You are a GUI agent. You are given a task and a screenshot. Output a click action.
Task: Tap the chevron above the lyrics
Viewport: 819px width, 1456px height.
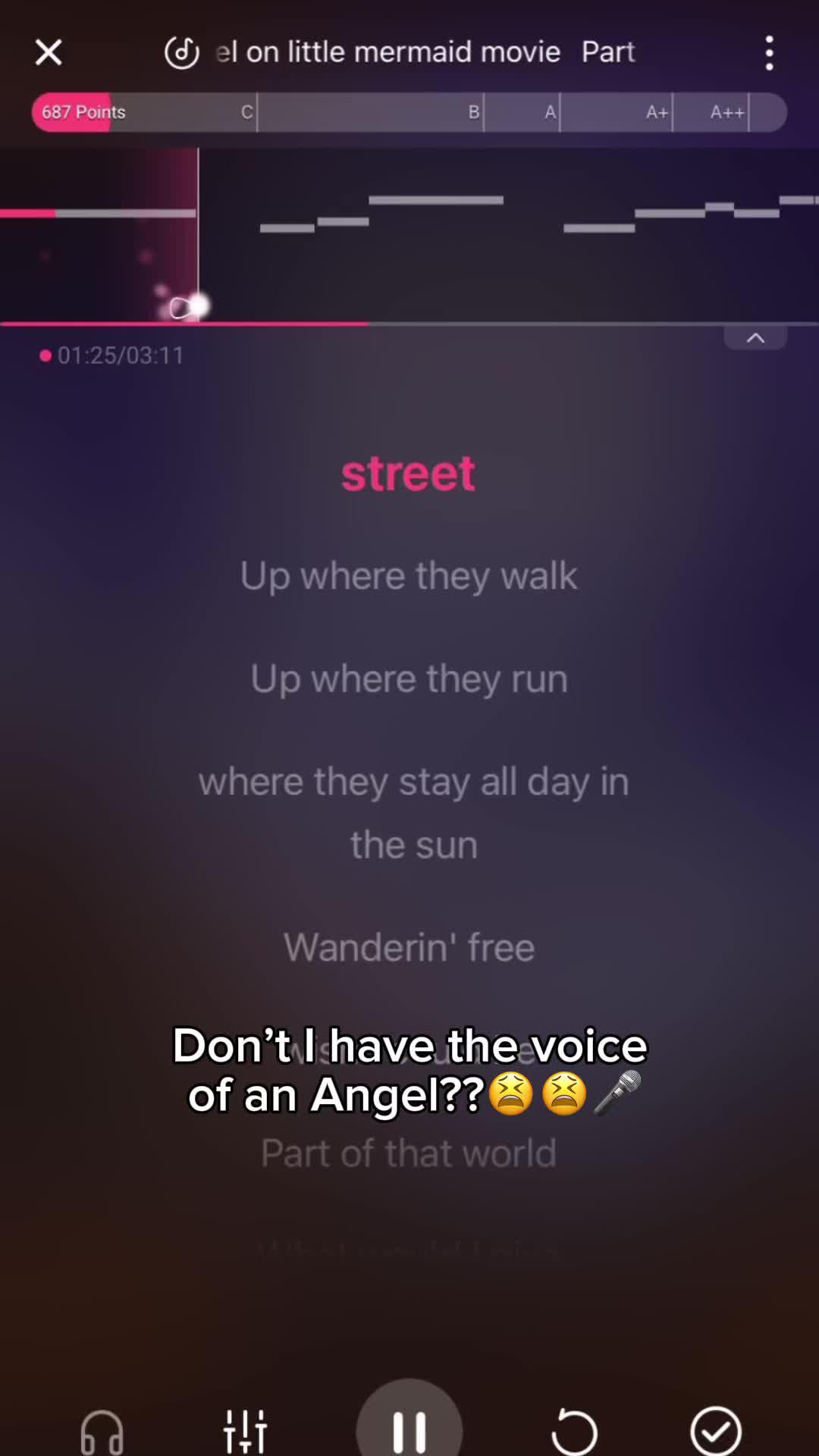point(755,338)
